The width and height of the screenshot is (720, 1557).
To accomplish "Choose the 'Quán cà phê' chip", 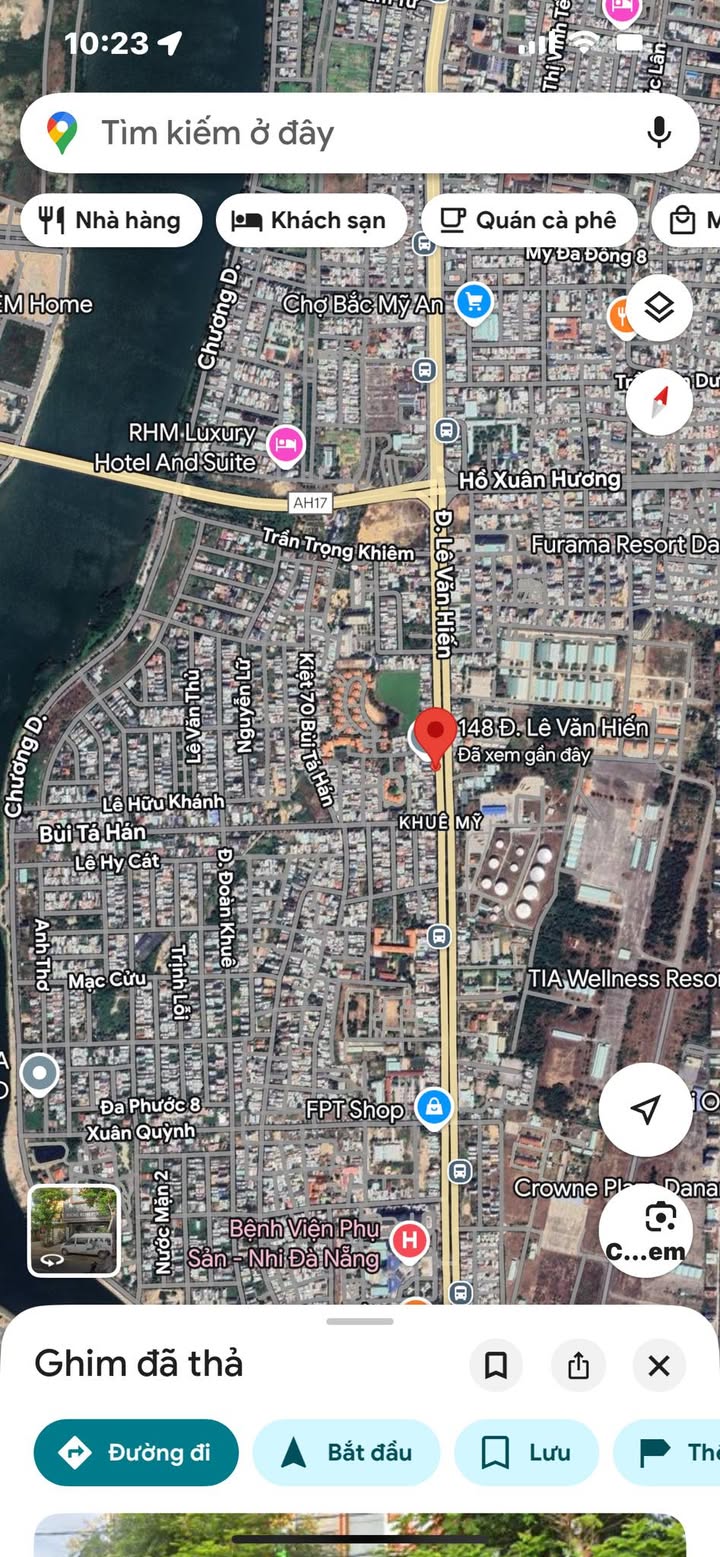I will coord(529,221).
